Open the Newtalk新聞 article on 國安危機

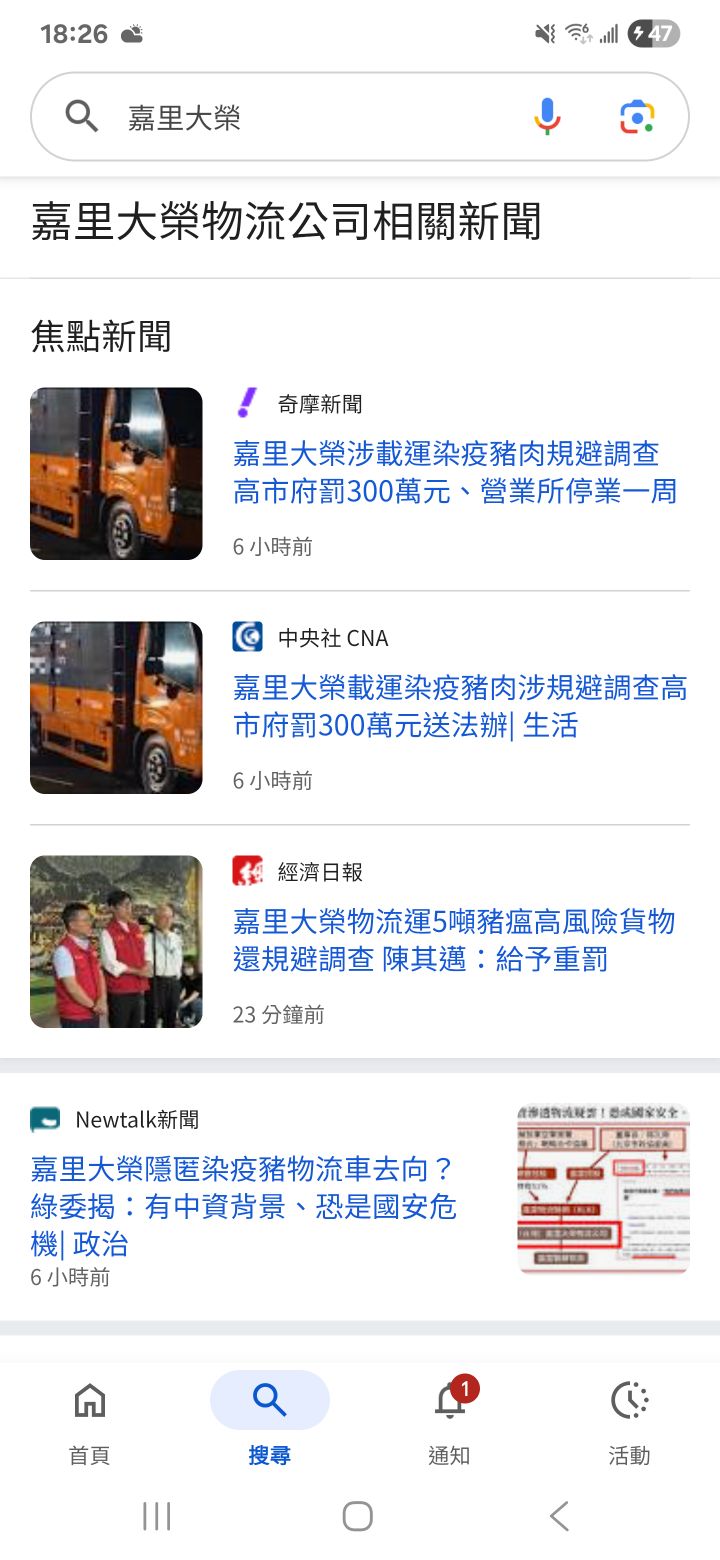click(244, 1206)
